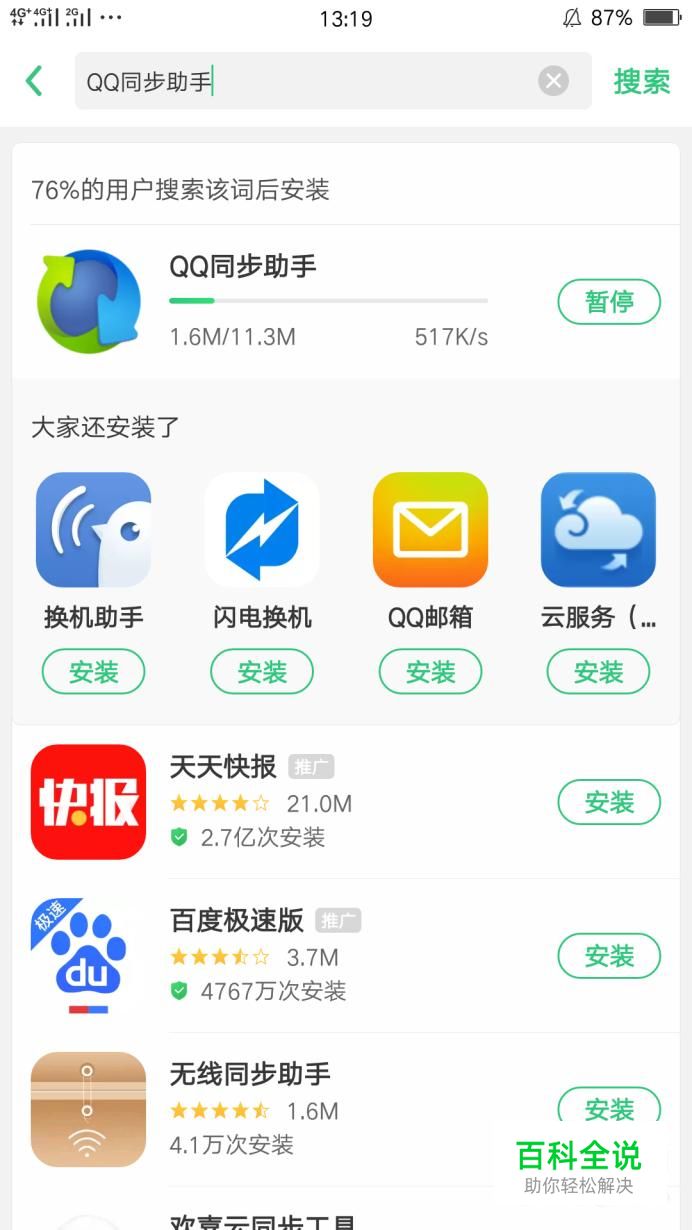Open the QQ同步助手 app details
Image resolution: width=692 pixels, height=1230 pixels.
pos(243,267)
